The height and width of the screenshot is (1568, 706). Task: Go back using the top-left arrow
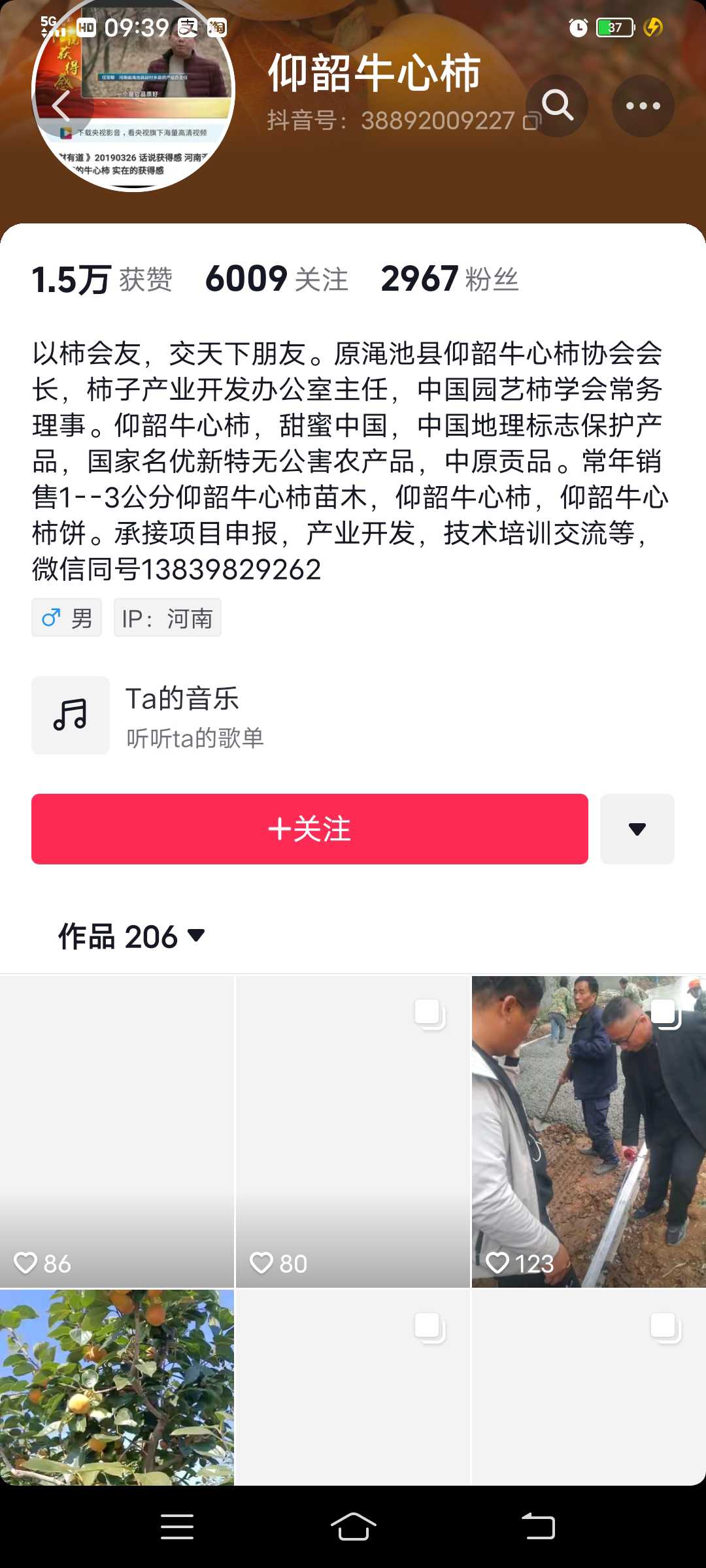coord(61,105)
